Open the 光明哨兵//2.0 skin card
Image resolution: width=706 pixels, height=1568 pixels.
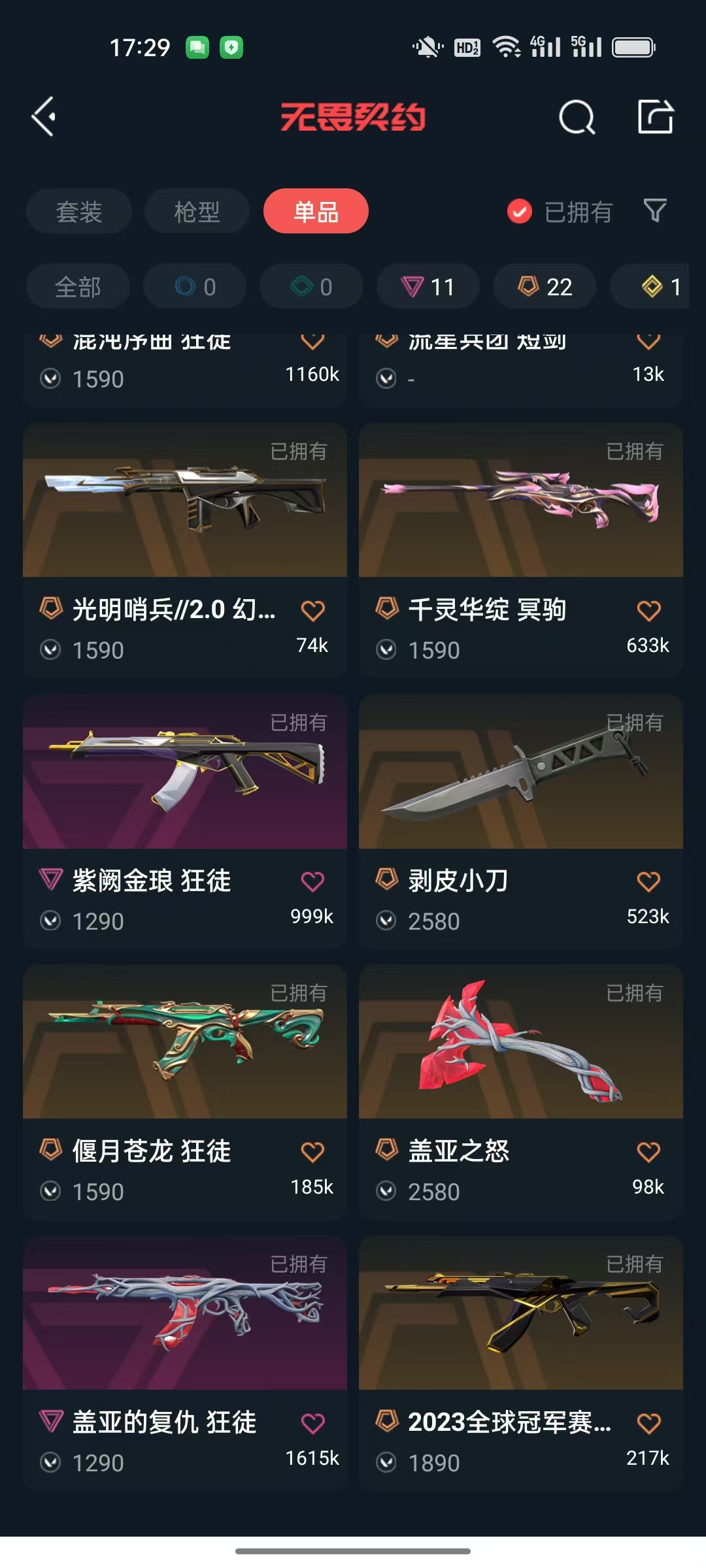click(185, 550)
